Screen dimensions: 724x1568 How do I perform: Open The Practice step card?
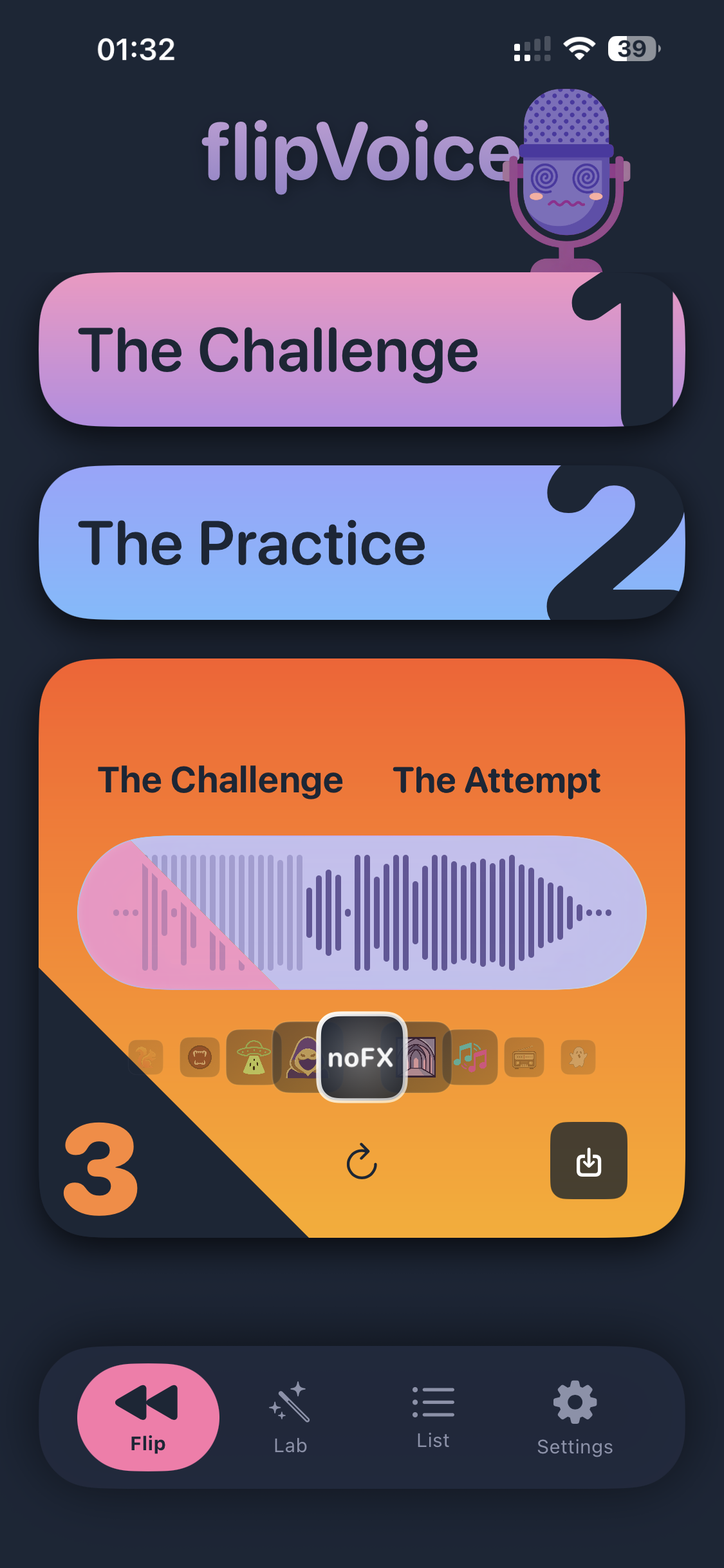pos(360,543)
